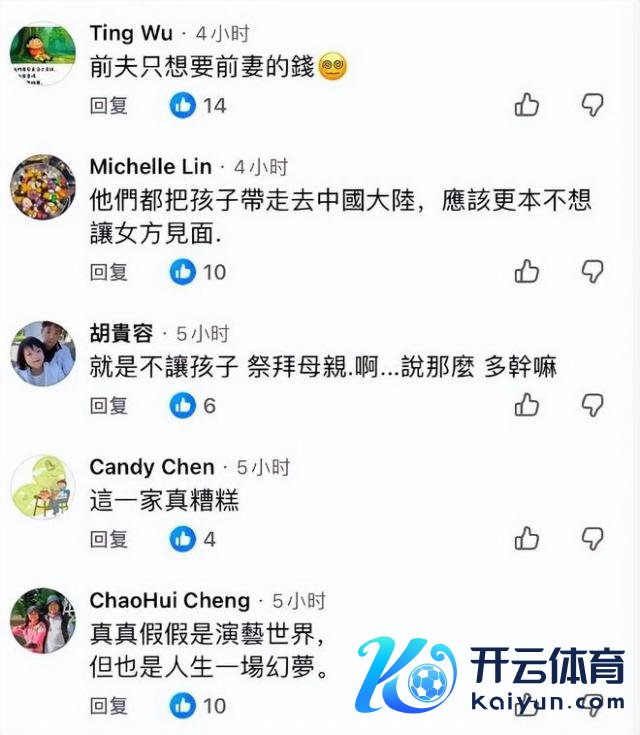Dislike Ting Wu's comment
640x735 pixels.
tap(593, 105)
